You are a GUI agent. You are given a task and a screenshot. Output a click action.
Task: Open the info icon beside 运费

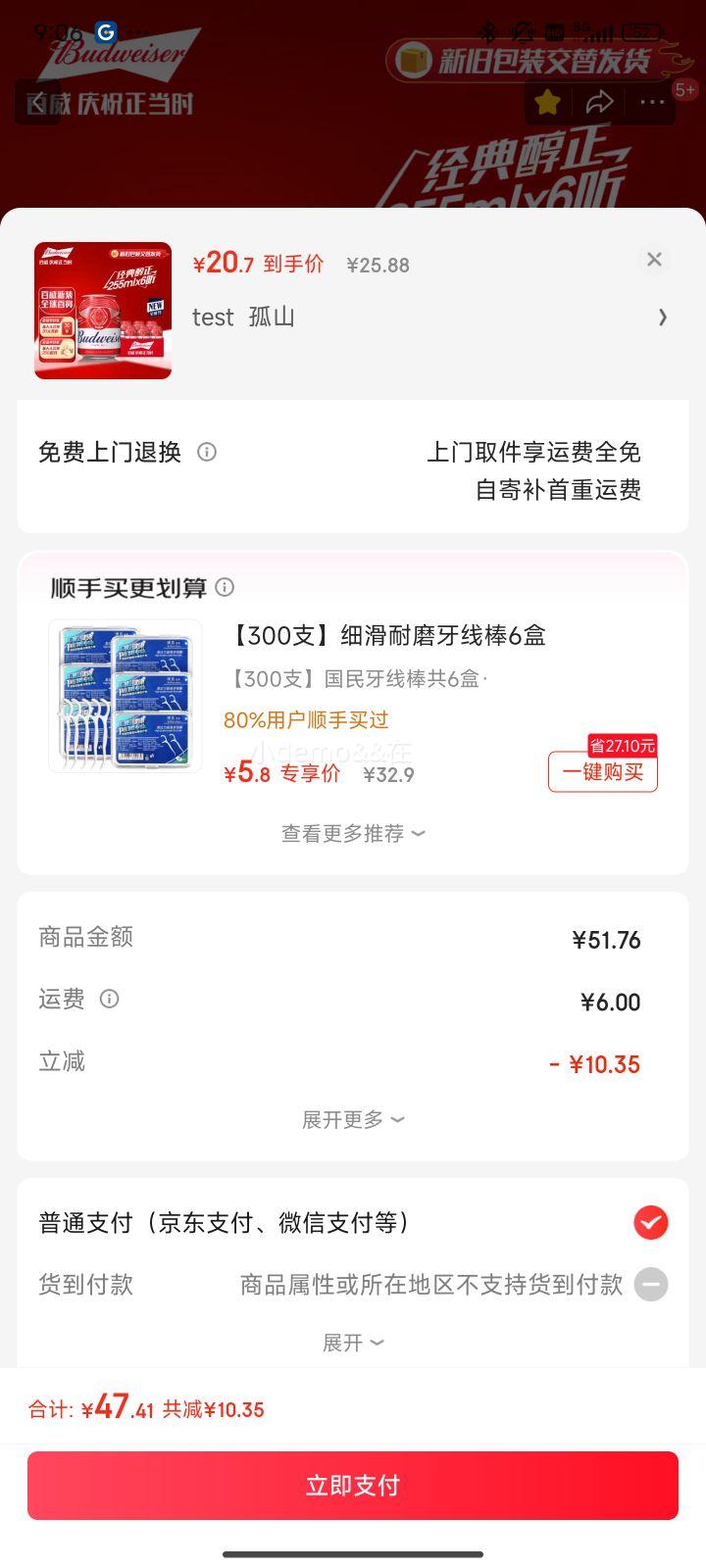pyautogui.click(x=110, y=999)
